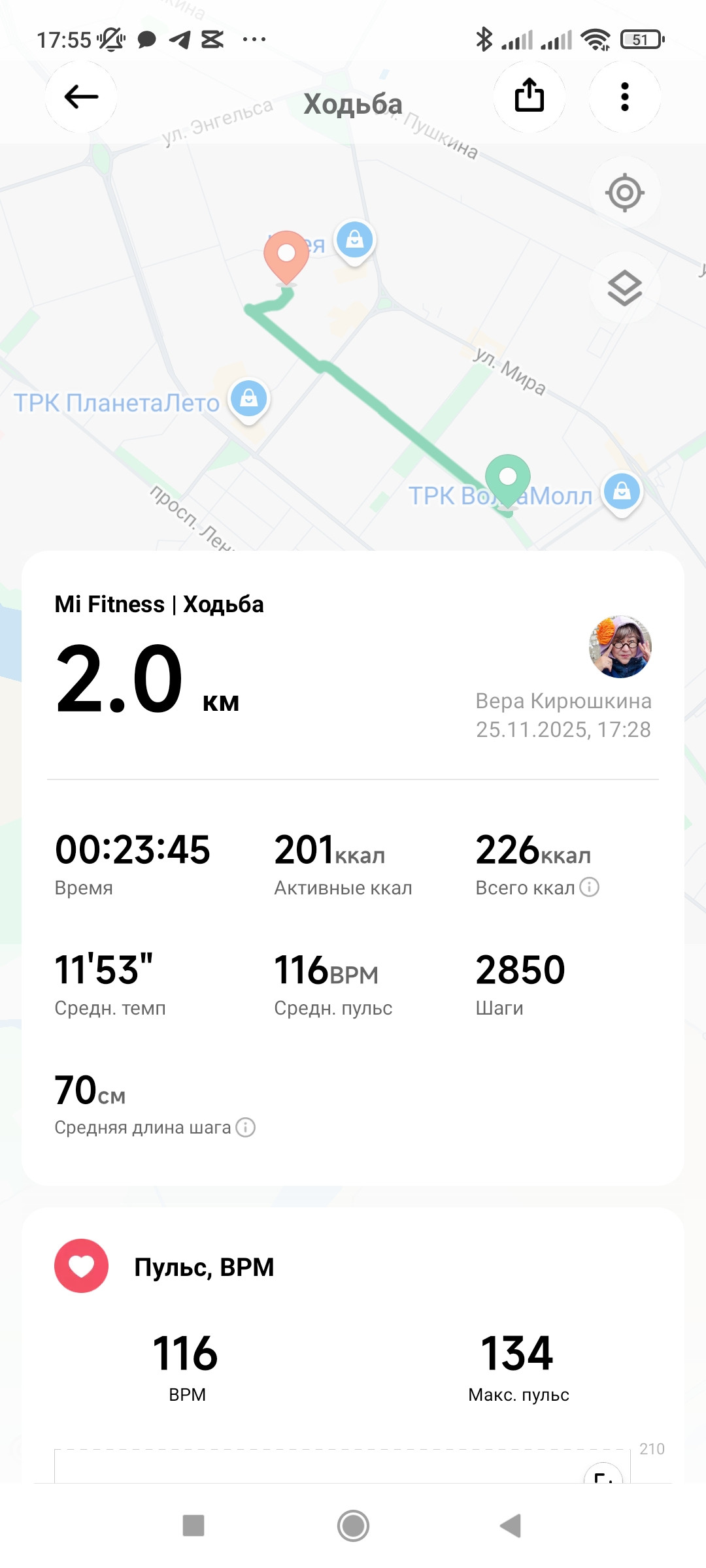The image size is (706, 1568).
Task: Open the map layers selector
Action: click(x=625, y=288)
